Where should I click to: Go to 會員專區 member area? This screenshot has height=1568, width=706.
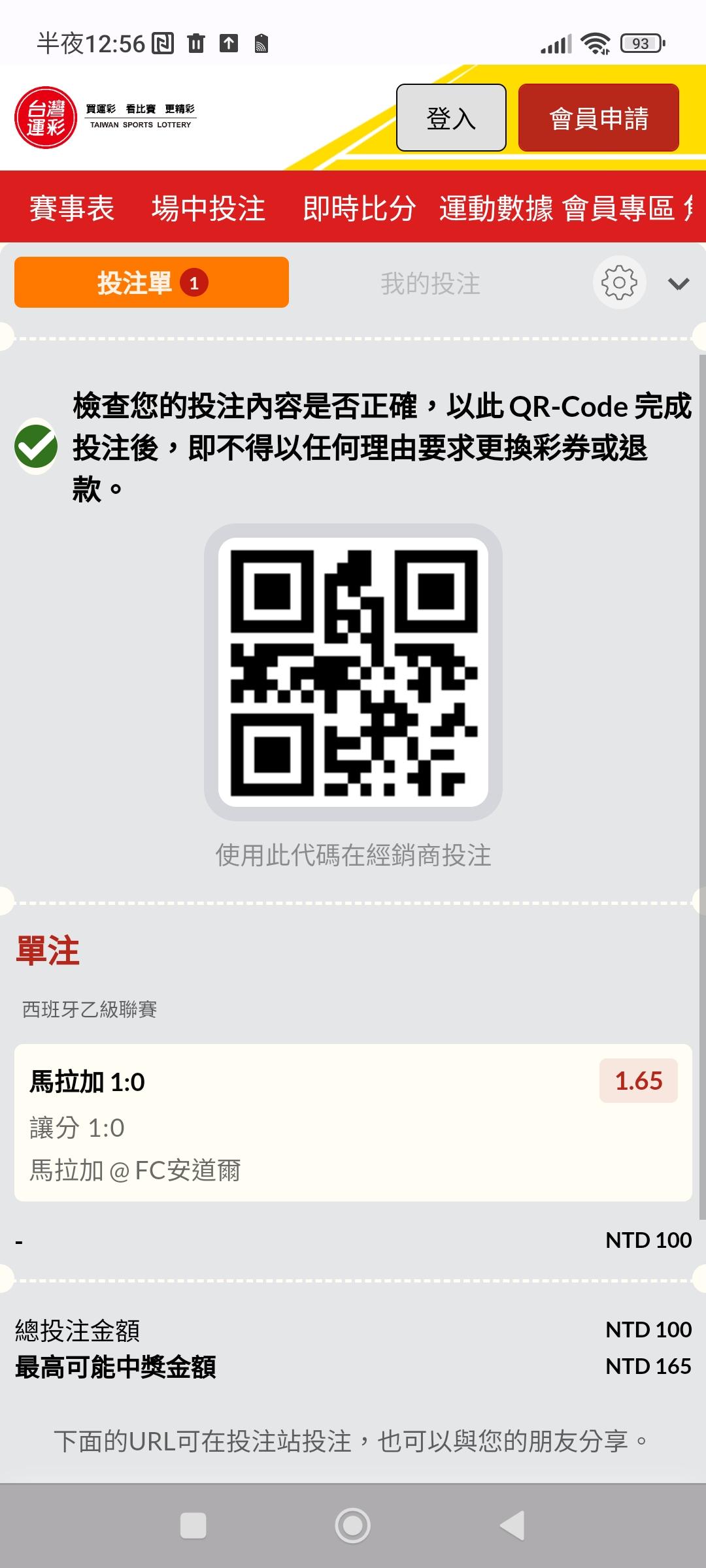click(618, 208)
